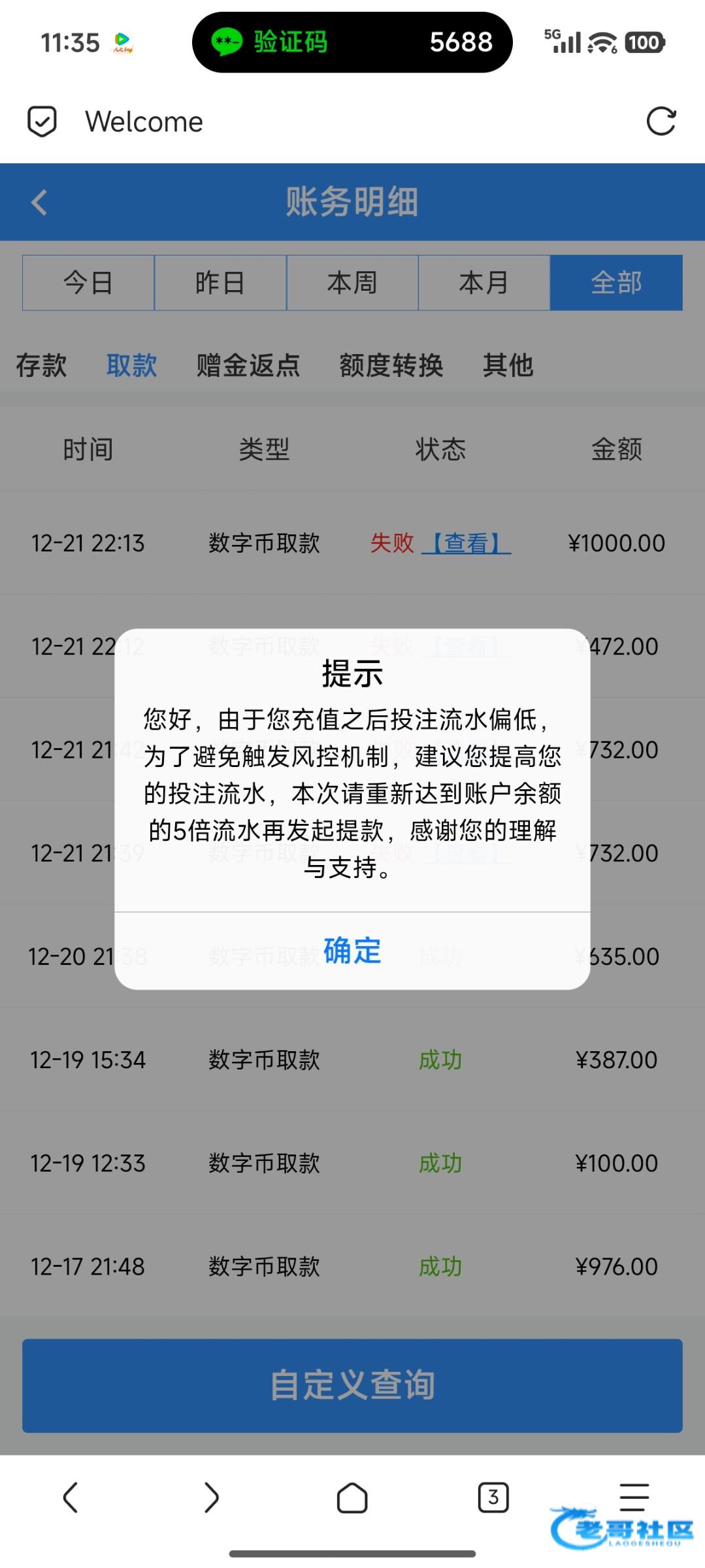Screen dimensions: 705x1568
Task: Open the 其他 category tab
Action: (508, 365)
